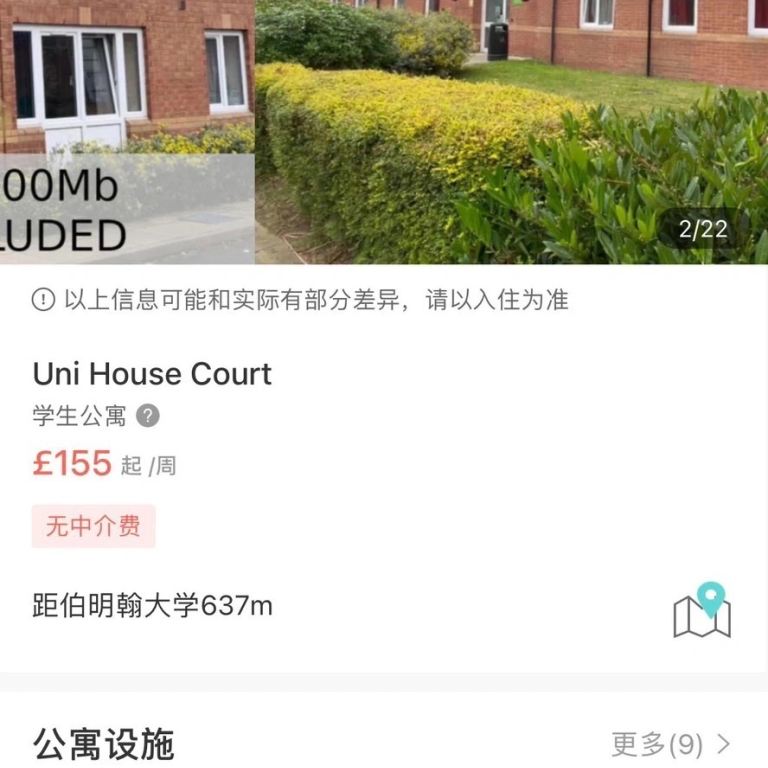This screenshot has width=768, height=768.
Task: Open the map location icon
Action: pos(702,609)
